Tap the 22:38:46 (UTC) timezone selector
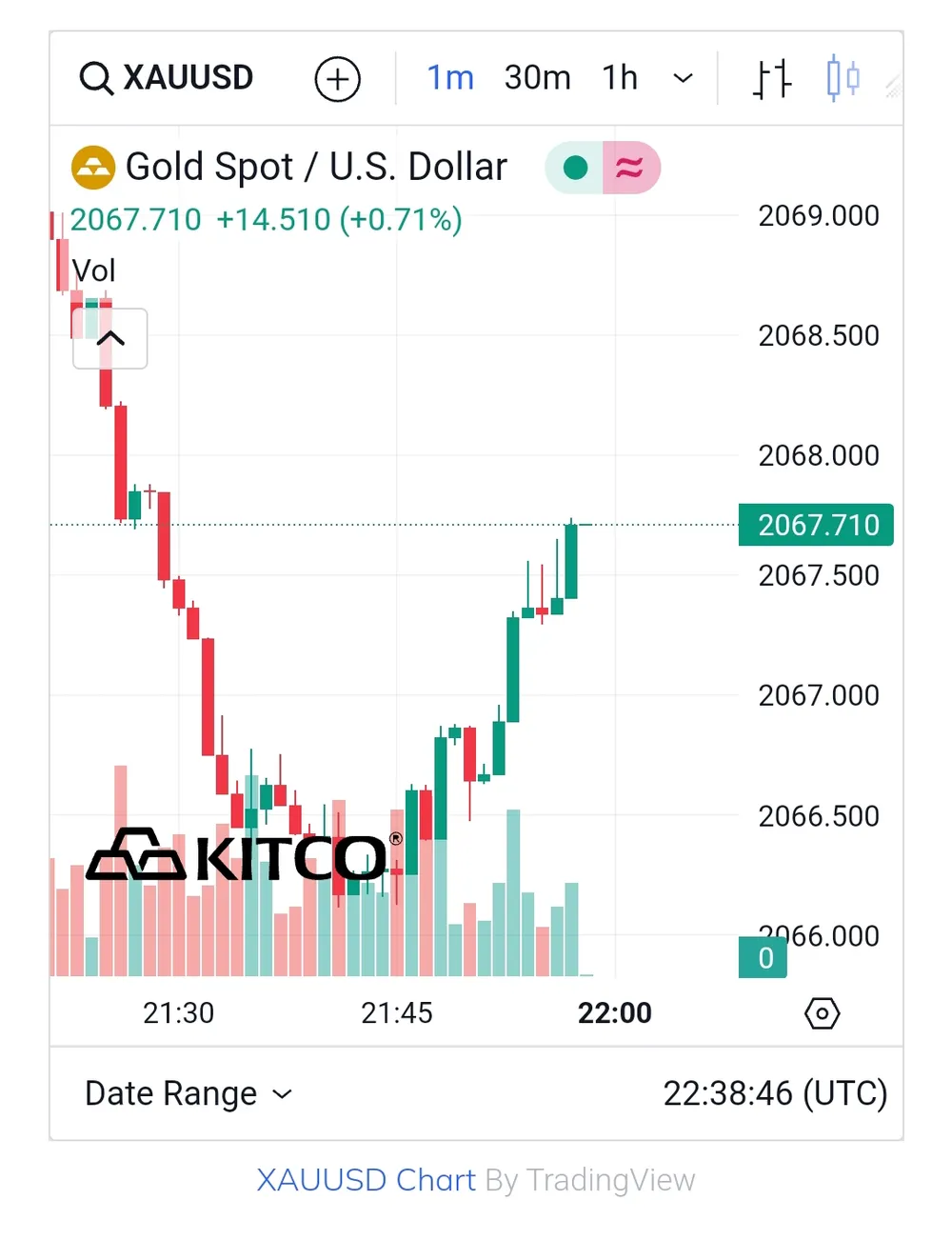This screenshot has height=1240, width=952. tap(775, 1093)
